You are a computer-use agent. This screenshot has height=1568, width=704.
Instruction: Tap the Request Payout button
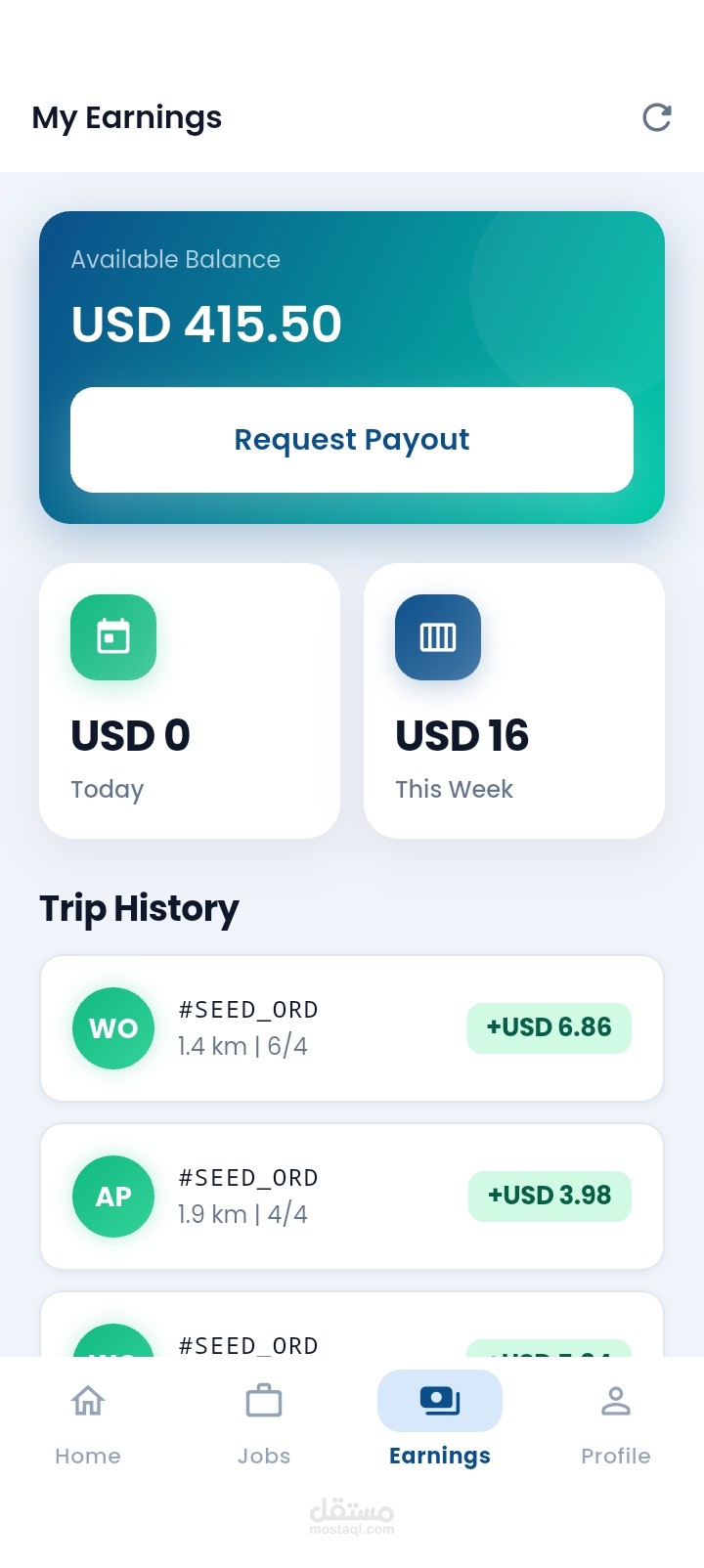(x=352, y=440)
